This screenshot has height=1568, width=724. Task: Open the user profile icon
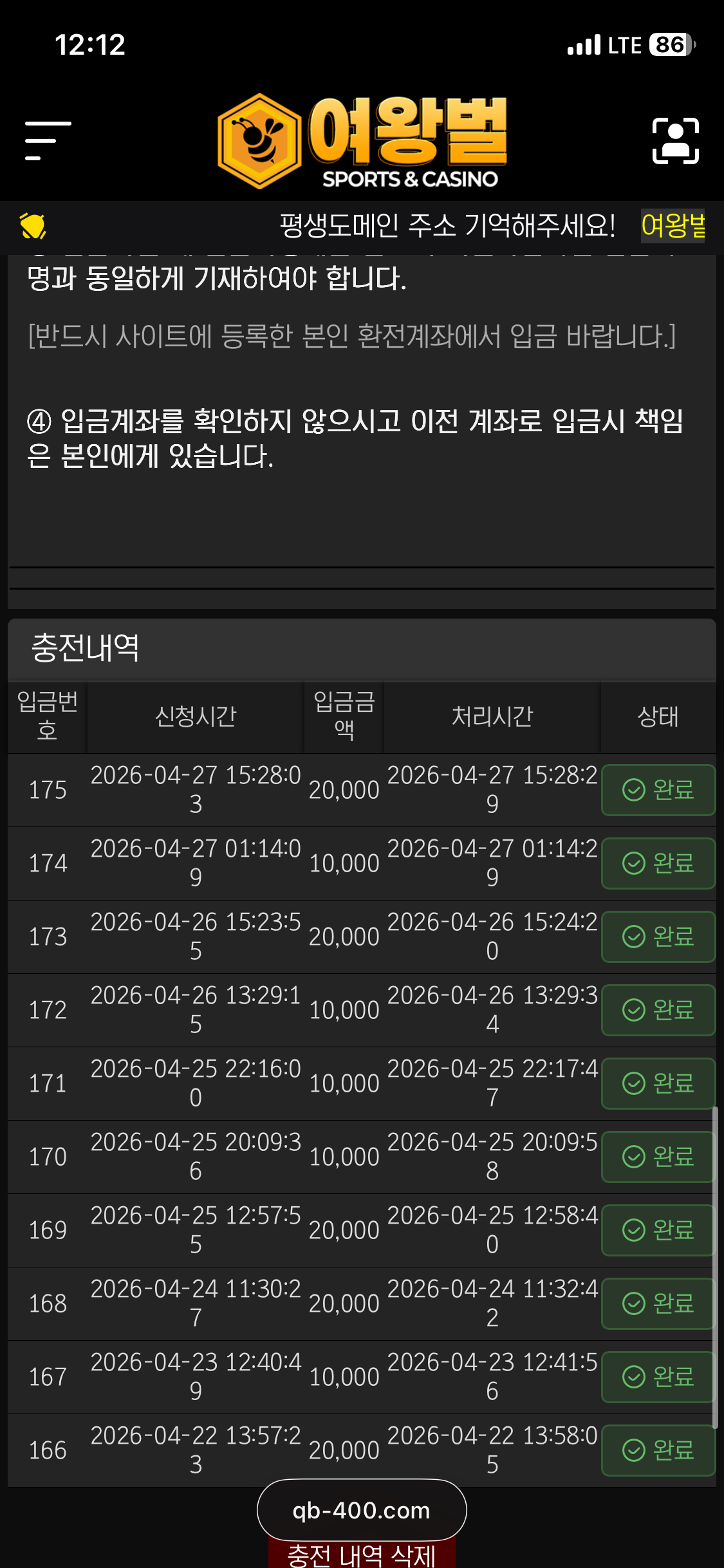tap(675, 140)
